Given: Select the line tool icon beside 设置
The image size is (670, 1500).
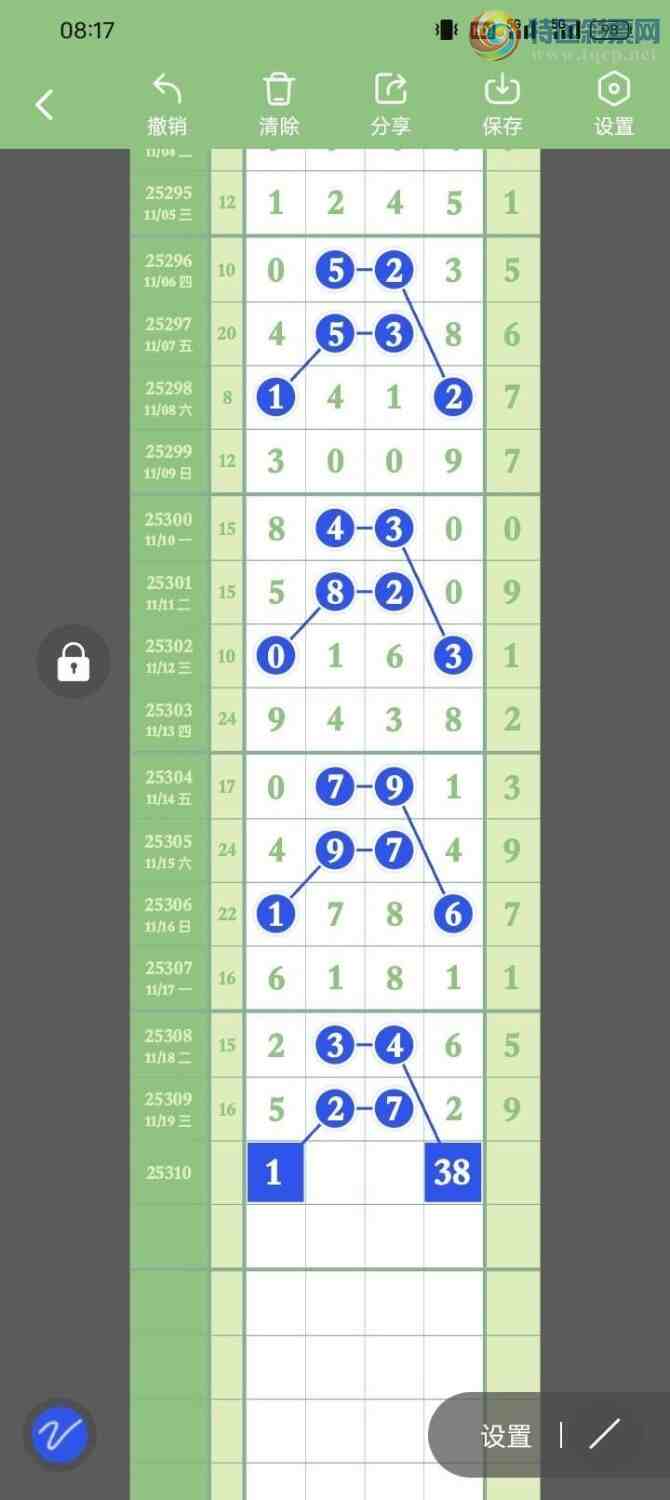Looking at the screenshot, I should [x=604, y=1434].
